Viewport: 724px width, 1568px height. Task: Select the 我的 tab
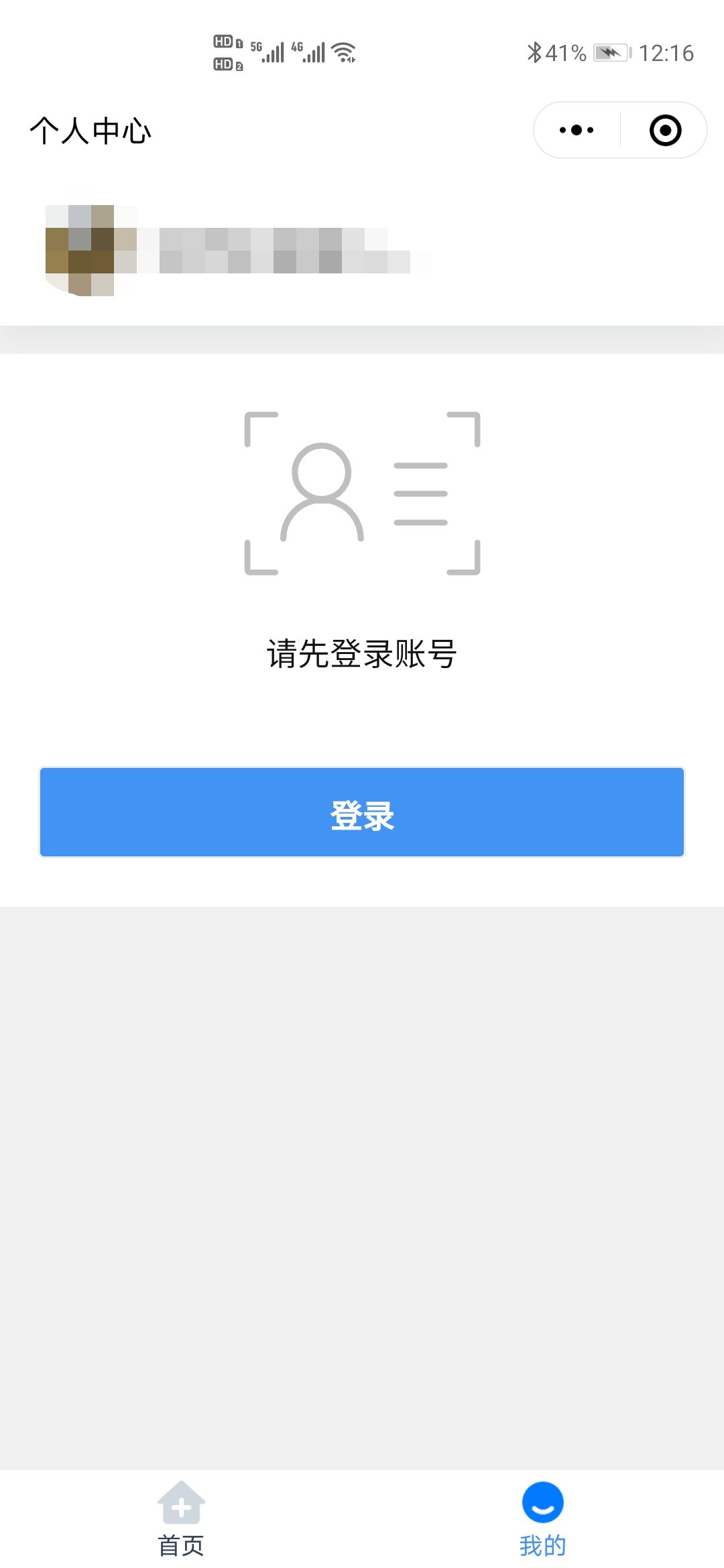(542, 1520)
